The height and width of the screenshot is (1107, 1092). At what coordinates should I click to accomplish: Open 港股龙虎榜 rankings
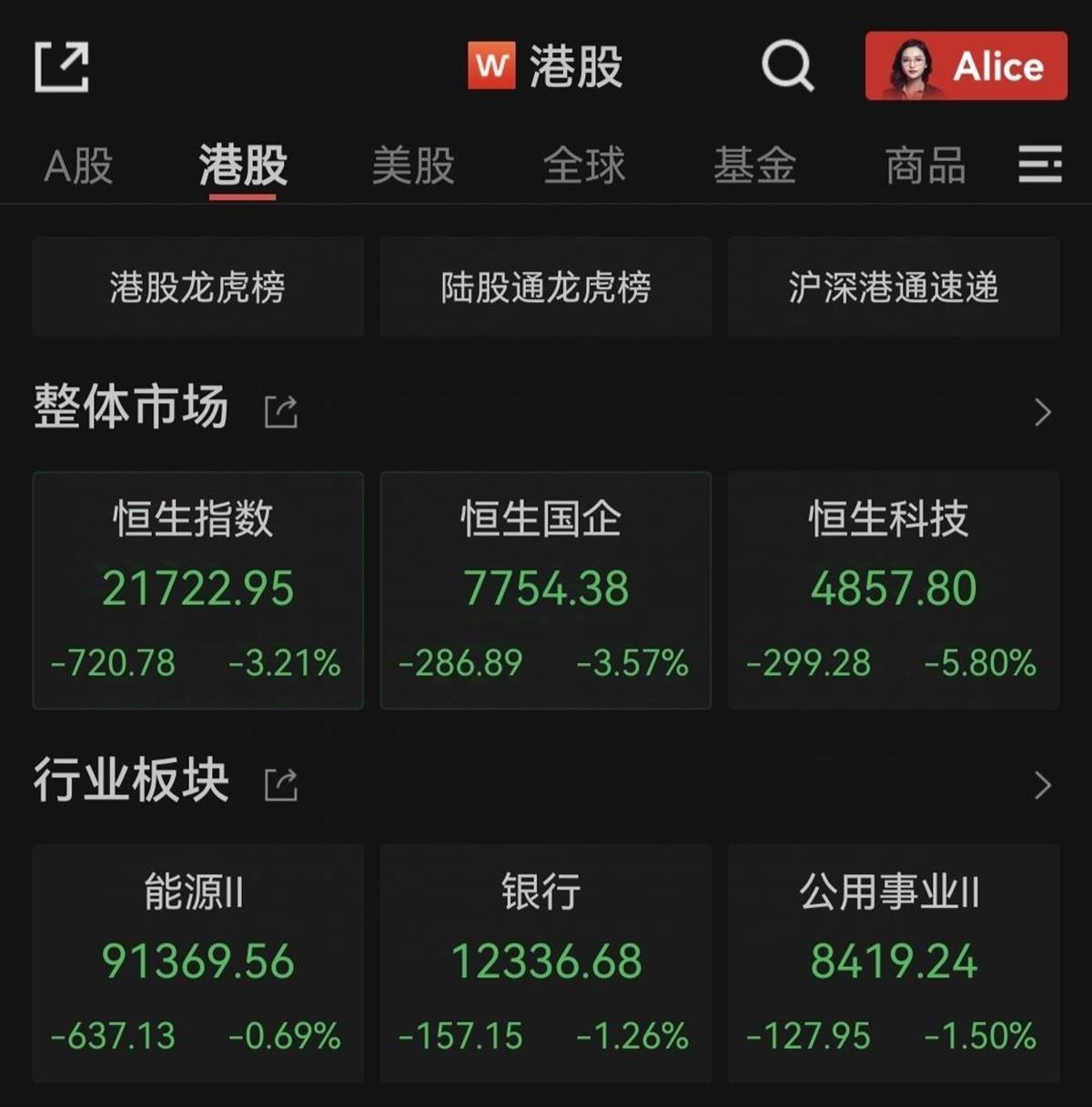197,287
